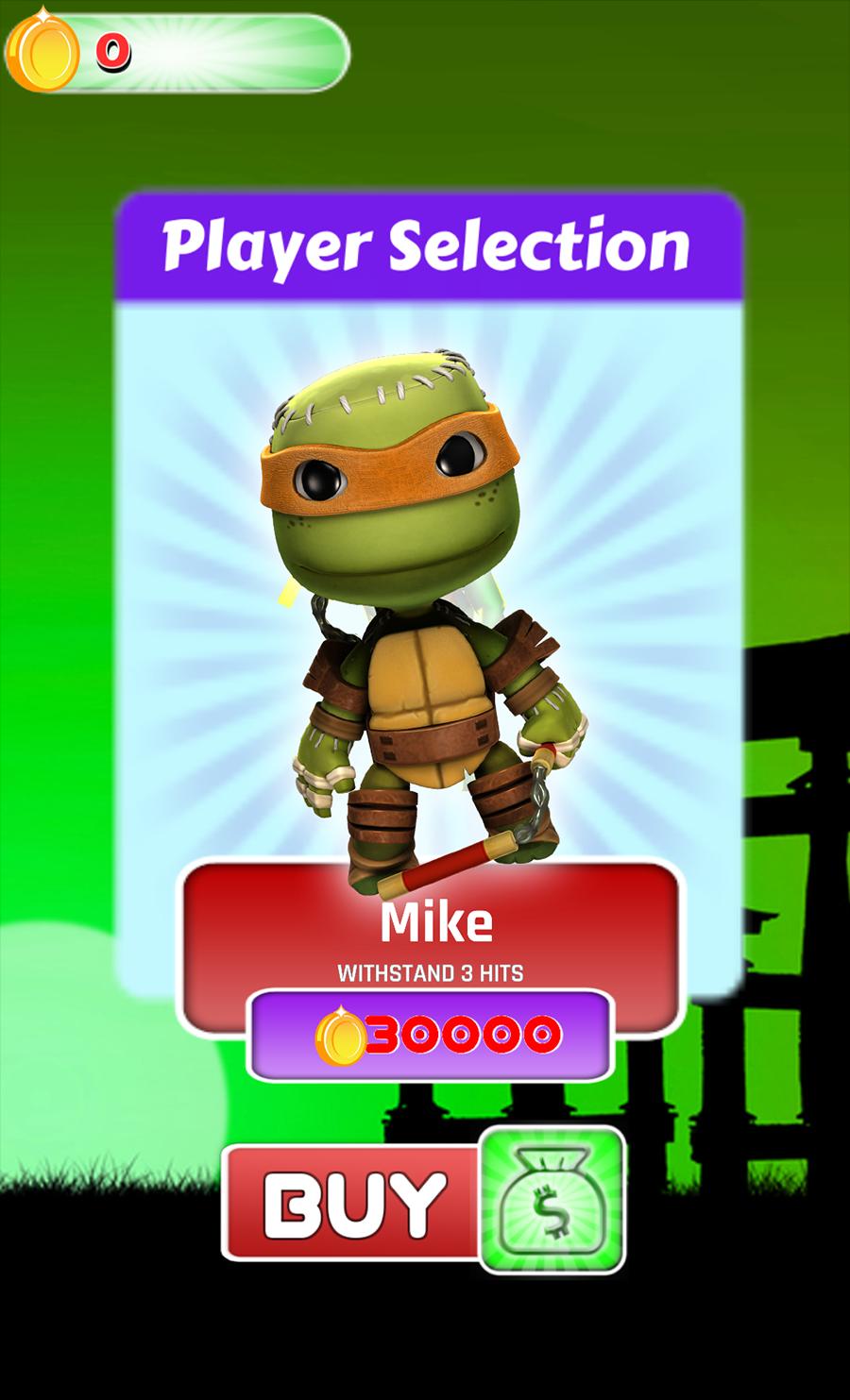
Task: Buy the Mike character
Action: click(x=352, y=1203)
